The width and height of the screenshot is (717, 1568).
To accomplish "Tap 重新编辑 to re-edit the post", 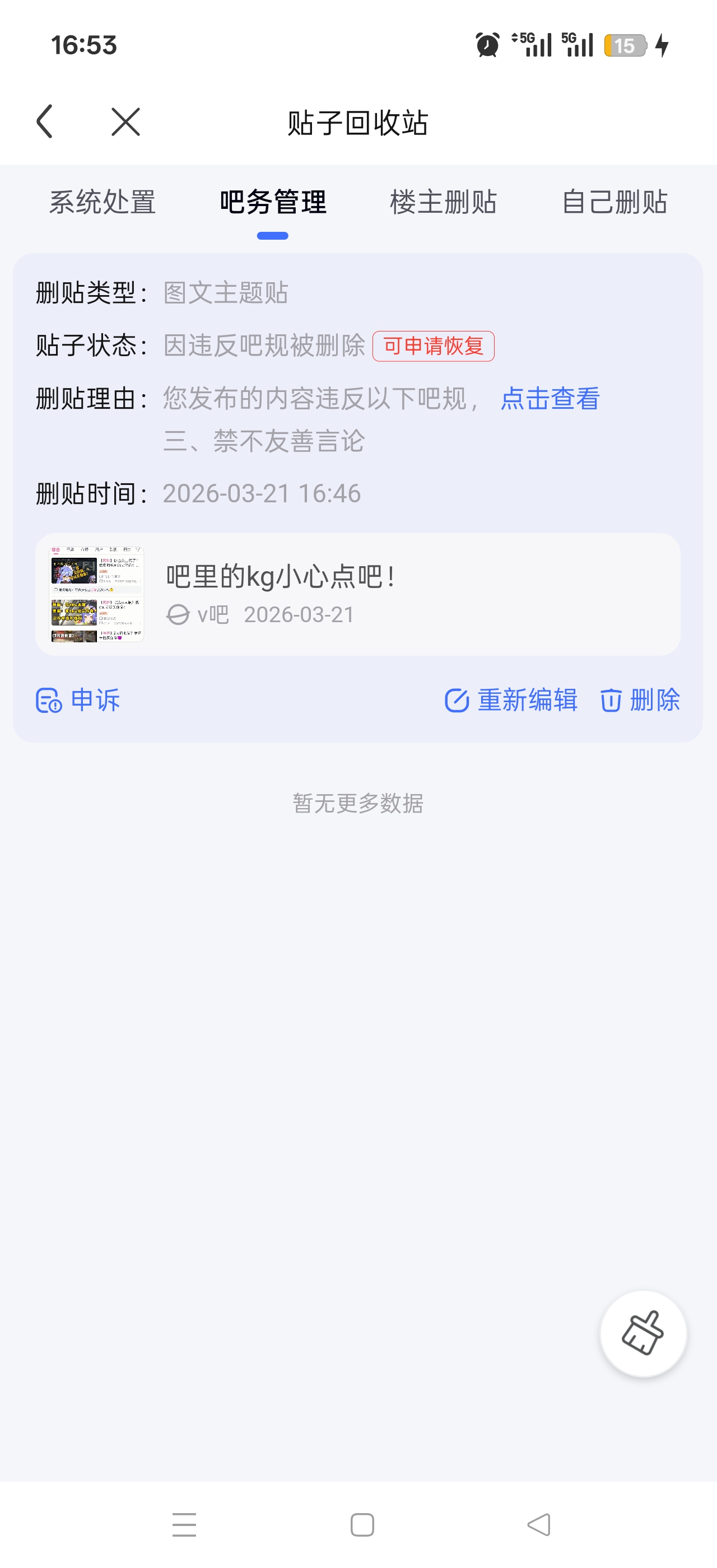I will (x=511, y=700).
